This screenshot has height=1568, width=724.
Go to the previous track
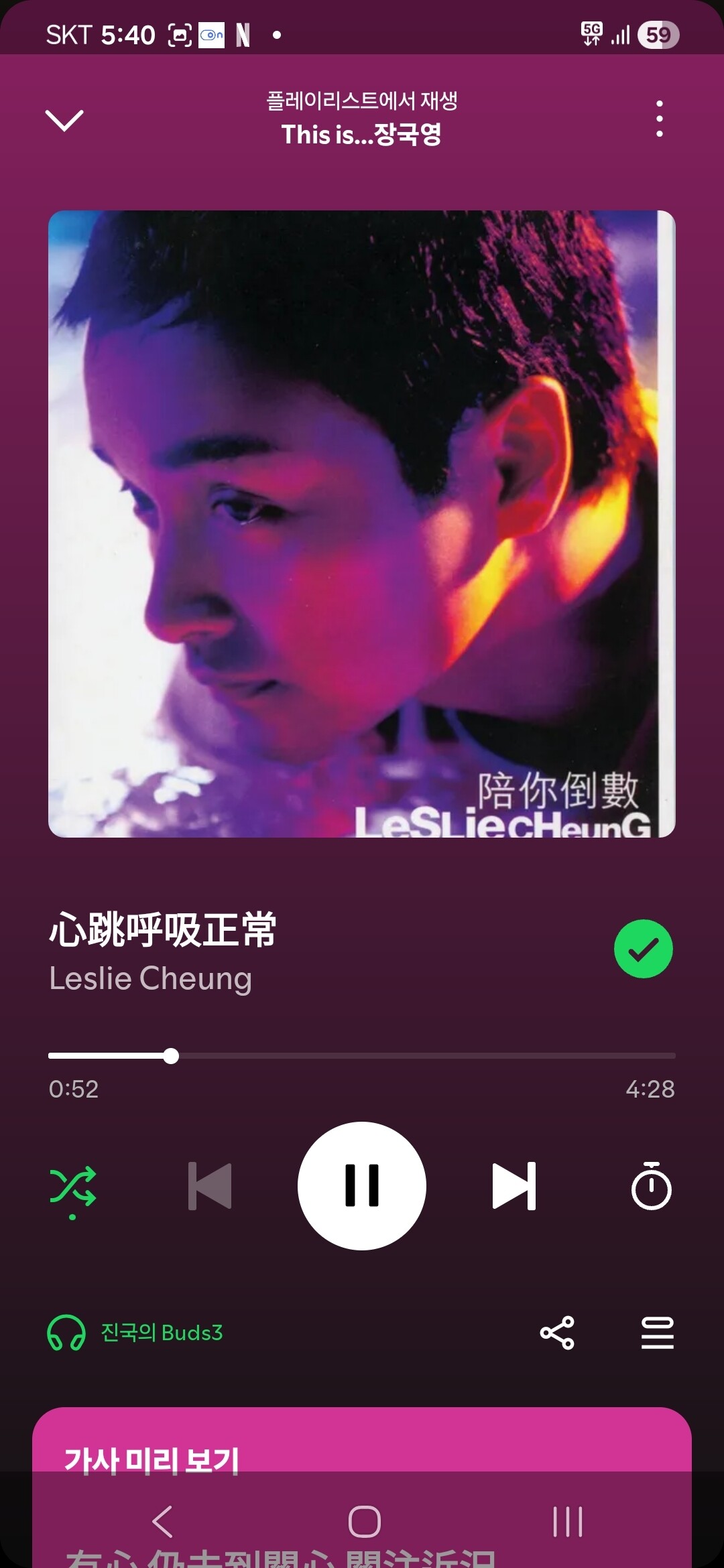click(210, 1186)
